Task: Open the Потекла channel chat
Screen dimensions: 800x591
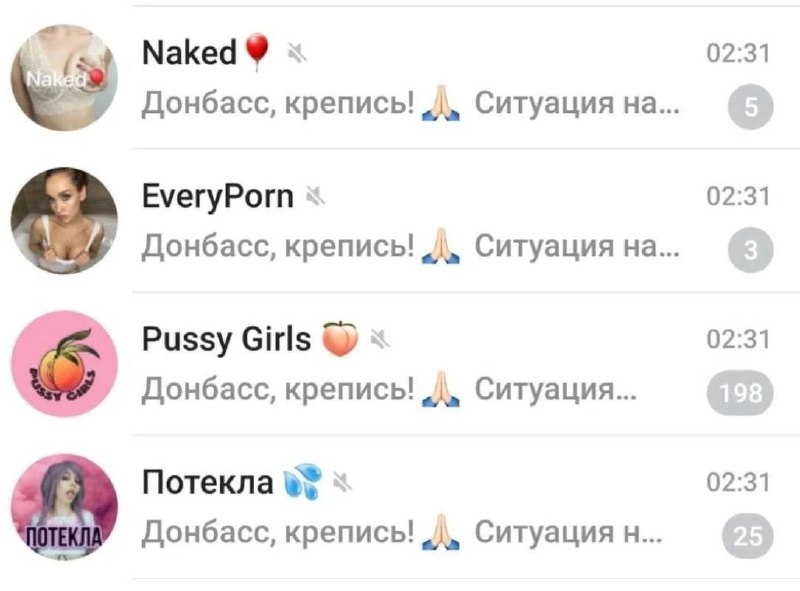Action: coord(400,507)
